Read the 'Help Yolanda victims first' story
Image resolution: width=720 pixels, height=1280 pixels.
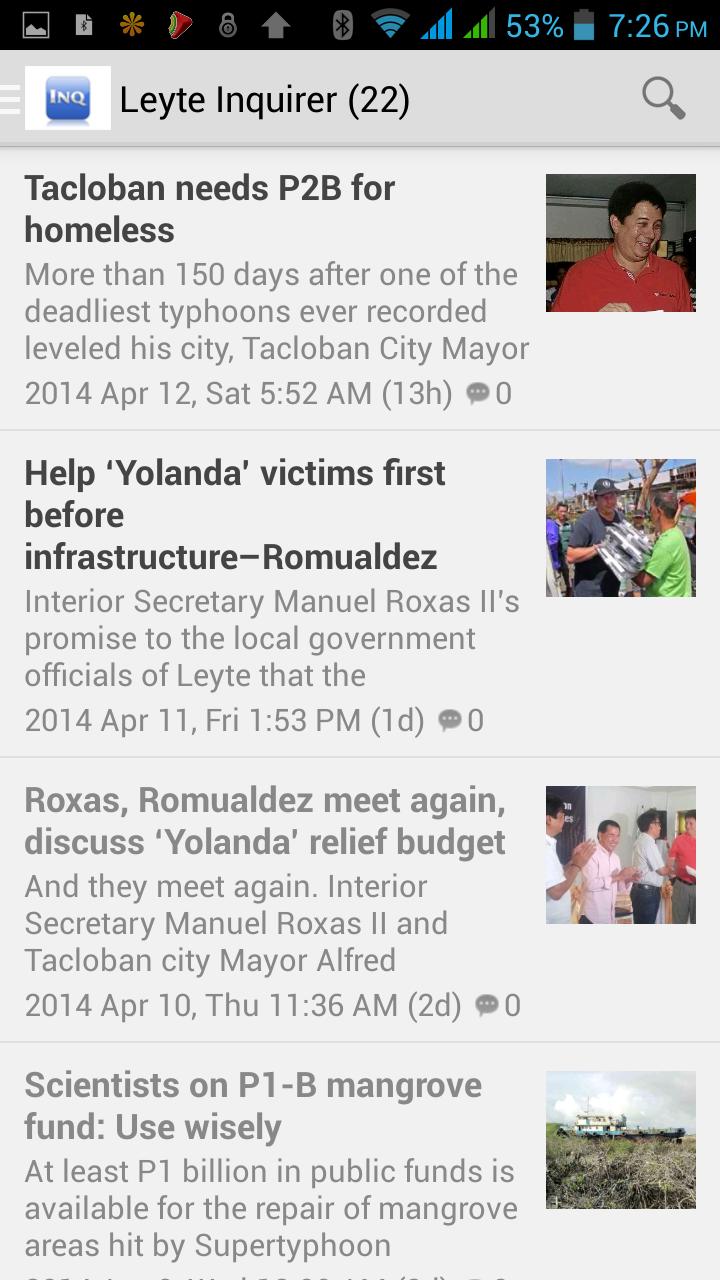[234, 515]
